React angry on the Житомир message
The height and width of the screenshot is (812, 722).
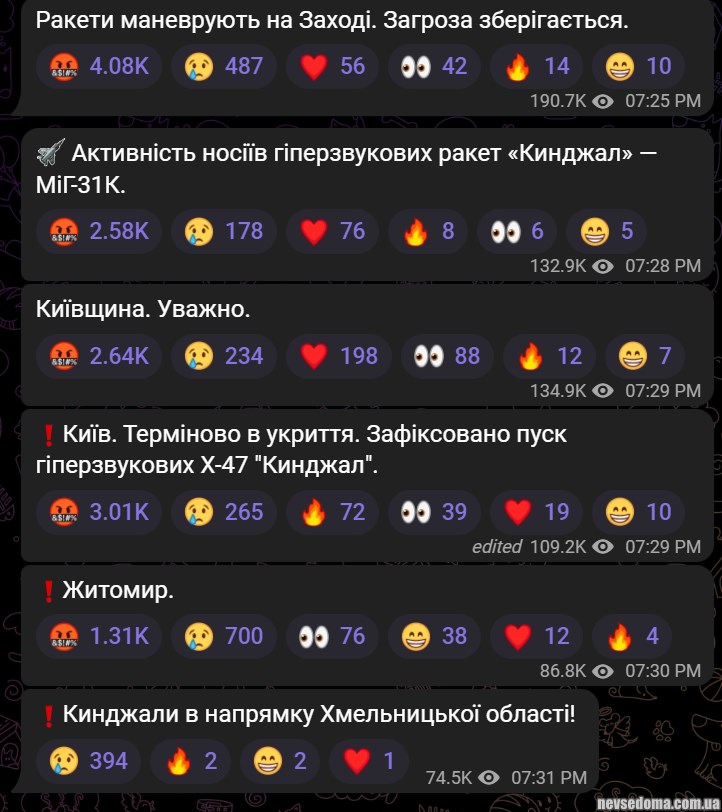tap(97, 636)
